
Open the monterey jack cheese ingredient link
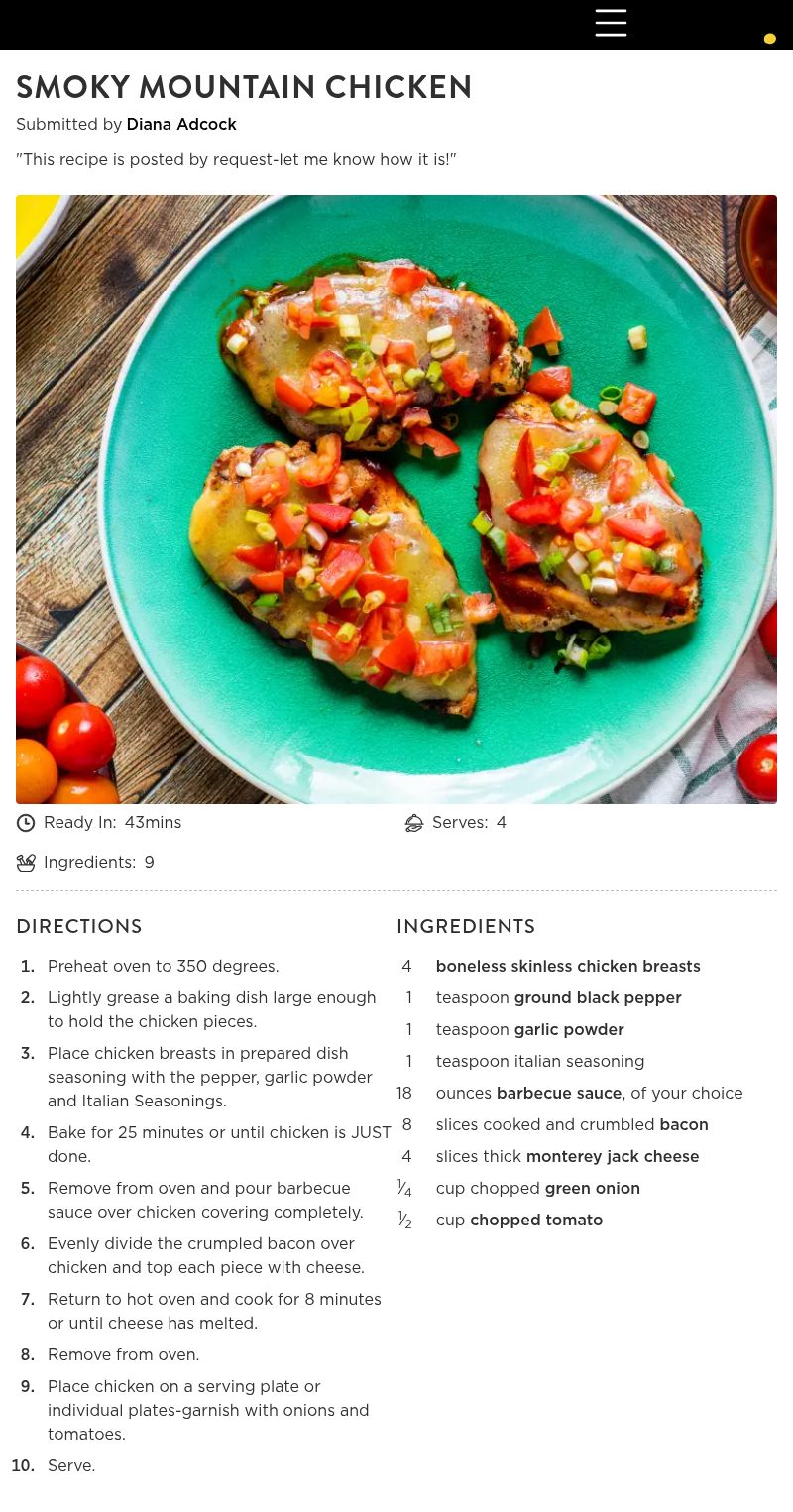pyautogui.click(x=613, y=1157)
